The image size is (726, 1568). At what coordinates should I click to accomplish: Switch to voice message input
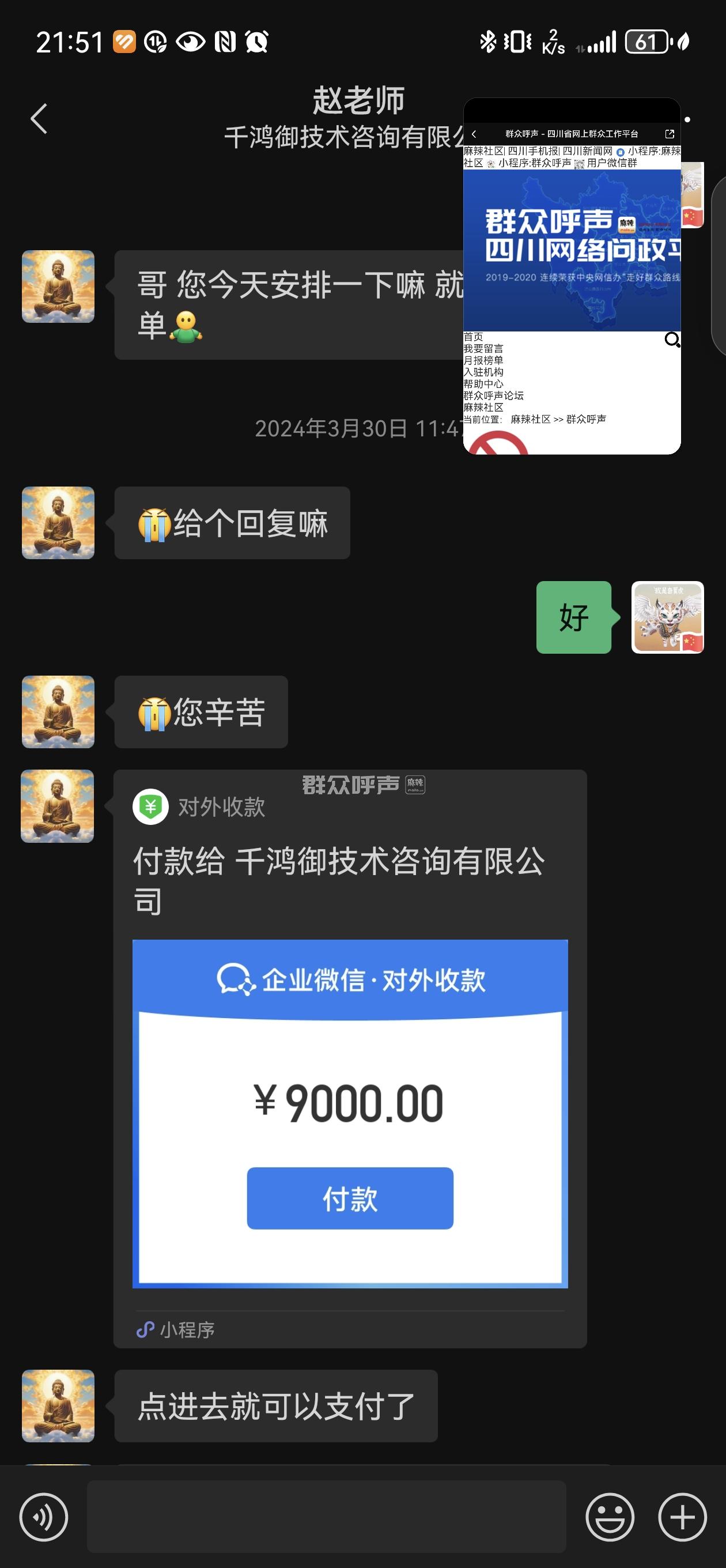[43, 1517]
